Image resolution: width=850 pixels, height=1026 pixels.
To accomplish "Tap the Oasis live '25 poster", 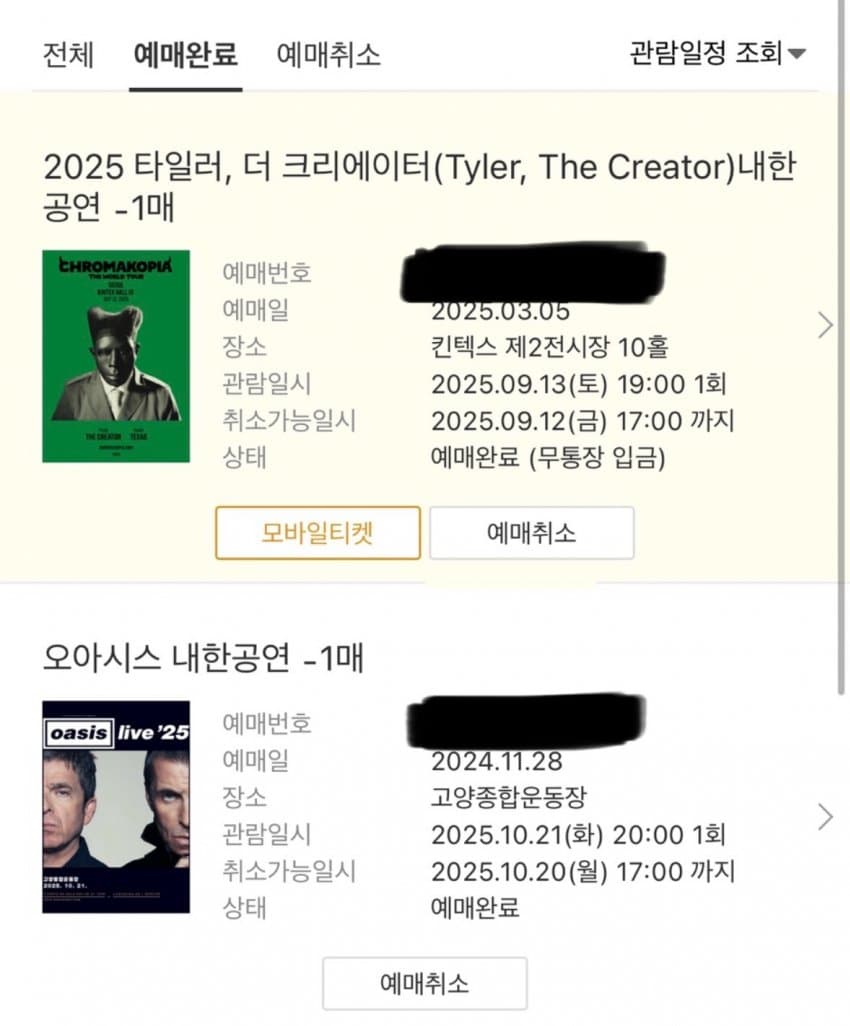I will pyautogui.click(x=116, y=806).
